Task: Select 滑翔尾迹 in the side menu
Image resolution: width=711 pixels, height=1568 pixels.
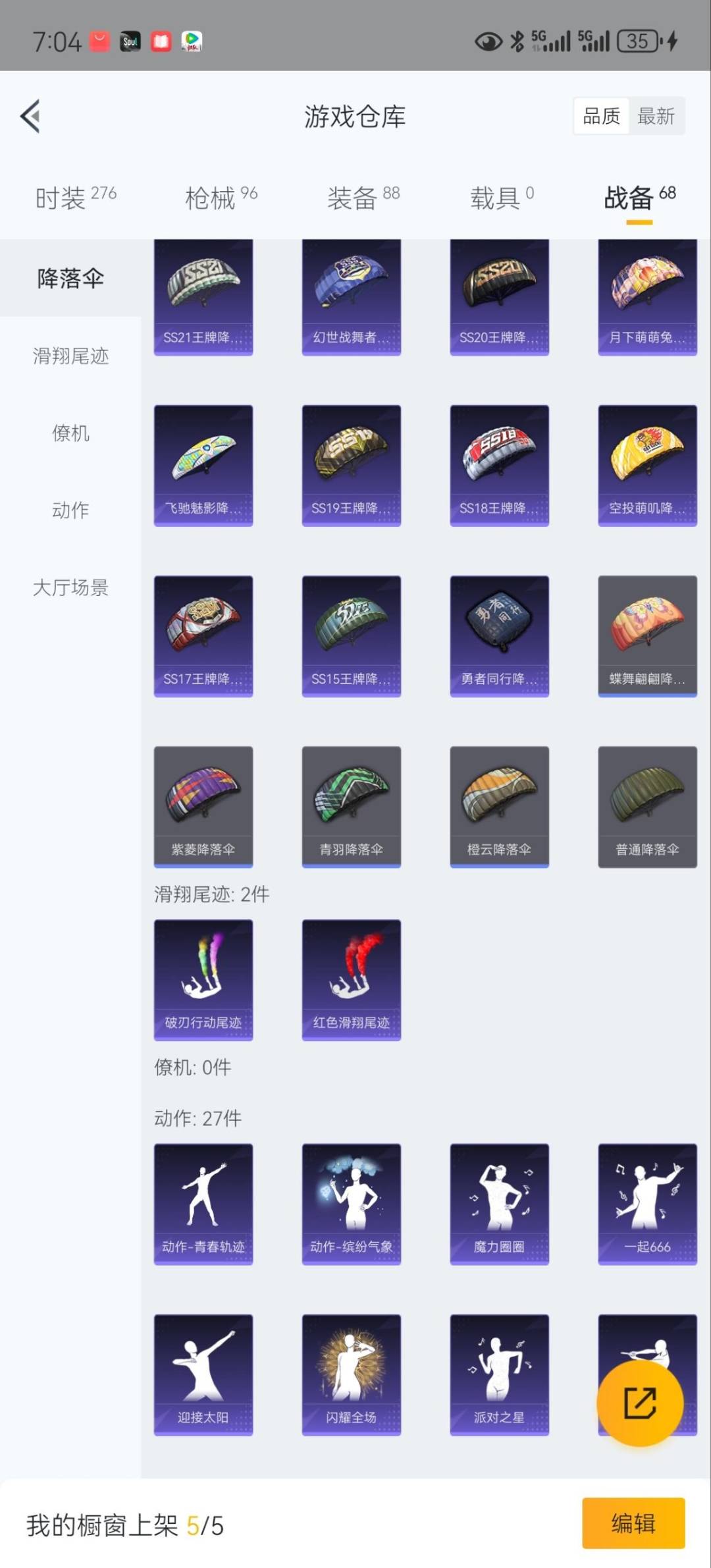Action: (70, 356)
